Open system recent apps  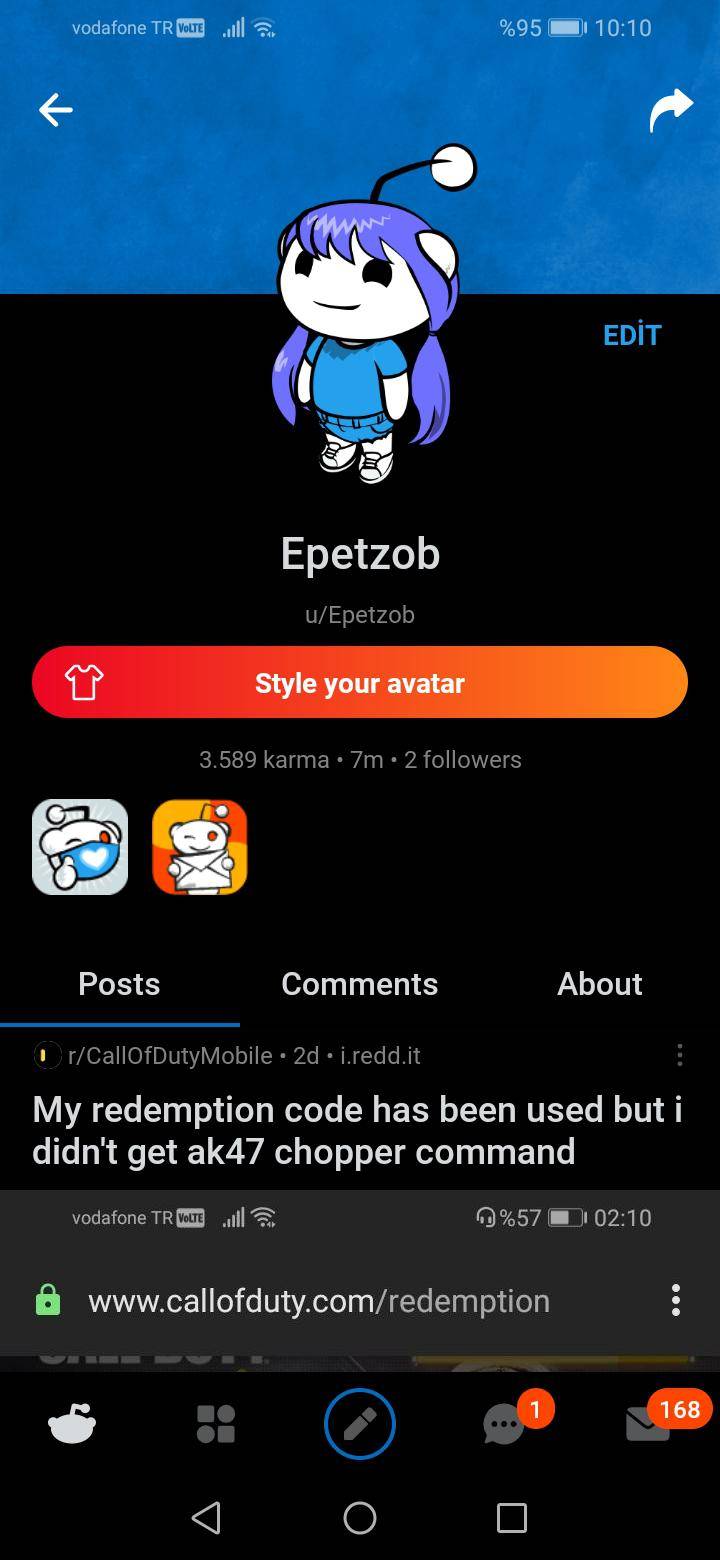click(511, 1518)
